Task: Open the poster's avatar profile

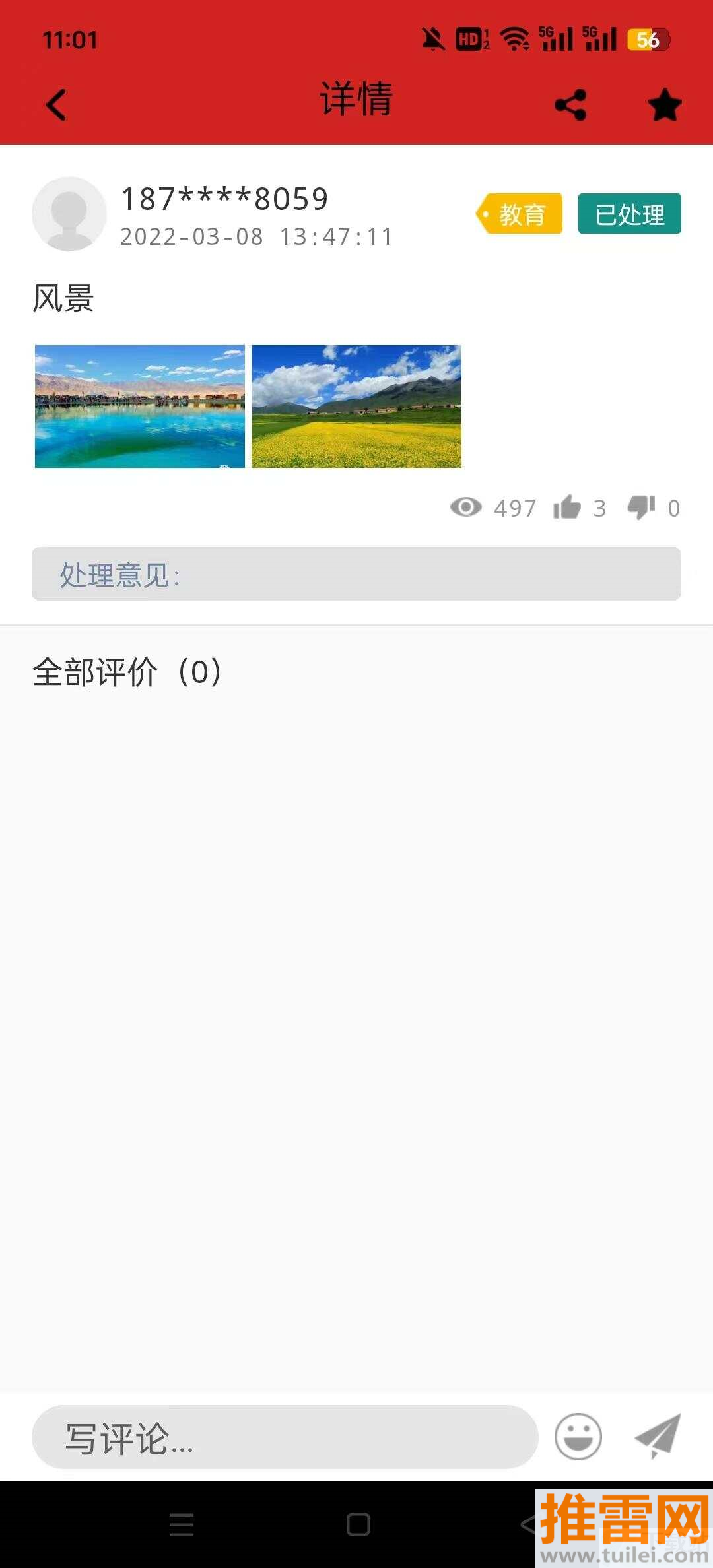Action: [69, 214]
